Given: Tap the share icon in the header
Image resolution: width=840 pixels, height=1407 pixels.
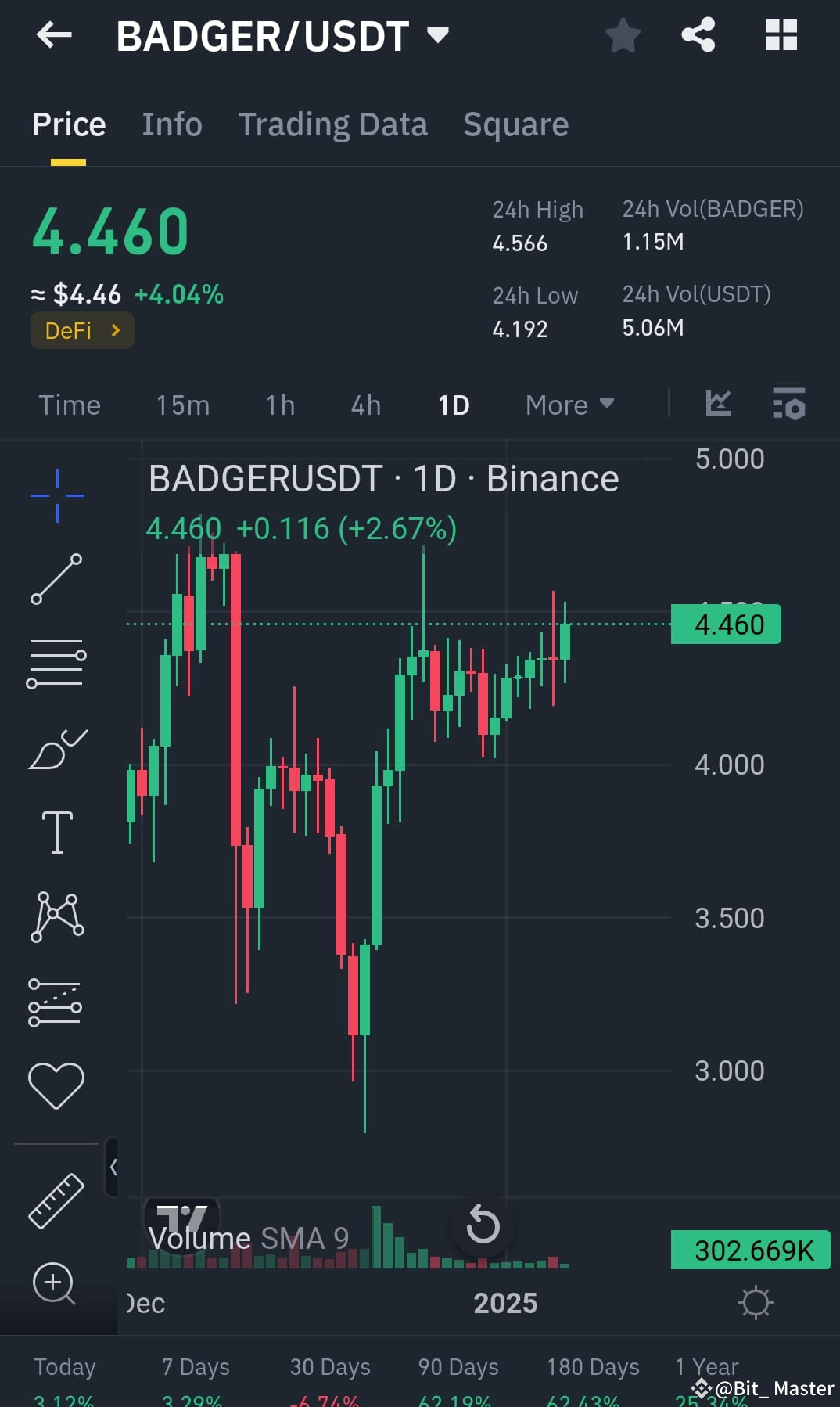Looking at the screenshot, I should (x=698, y=34).
